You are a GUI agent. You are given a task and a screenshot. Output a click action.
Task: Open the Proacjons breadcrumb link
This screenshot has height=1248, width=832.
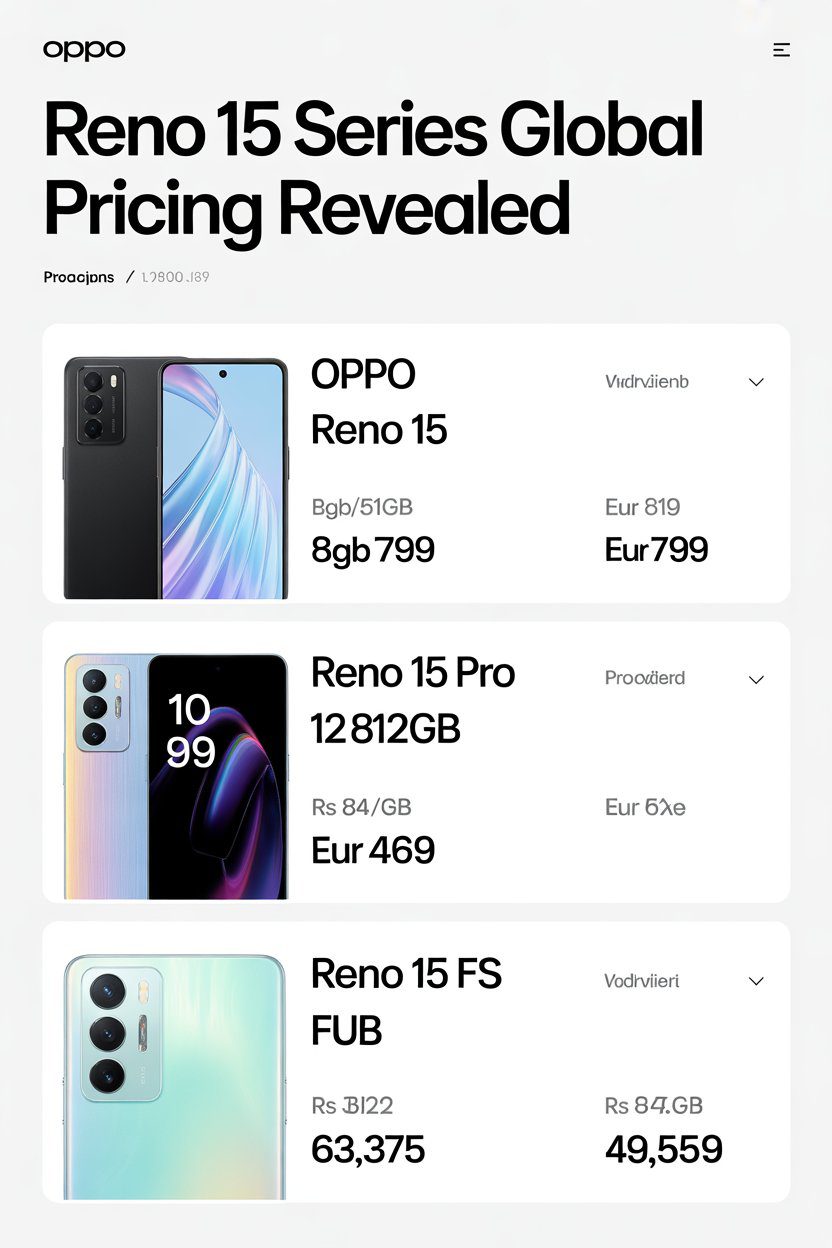click(x=77, y=276)
